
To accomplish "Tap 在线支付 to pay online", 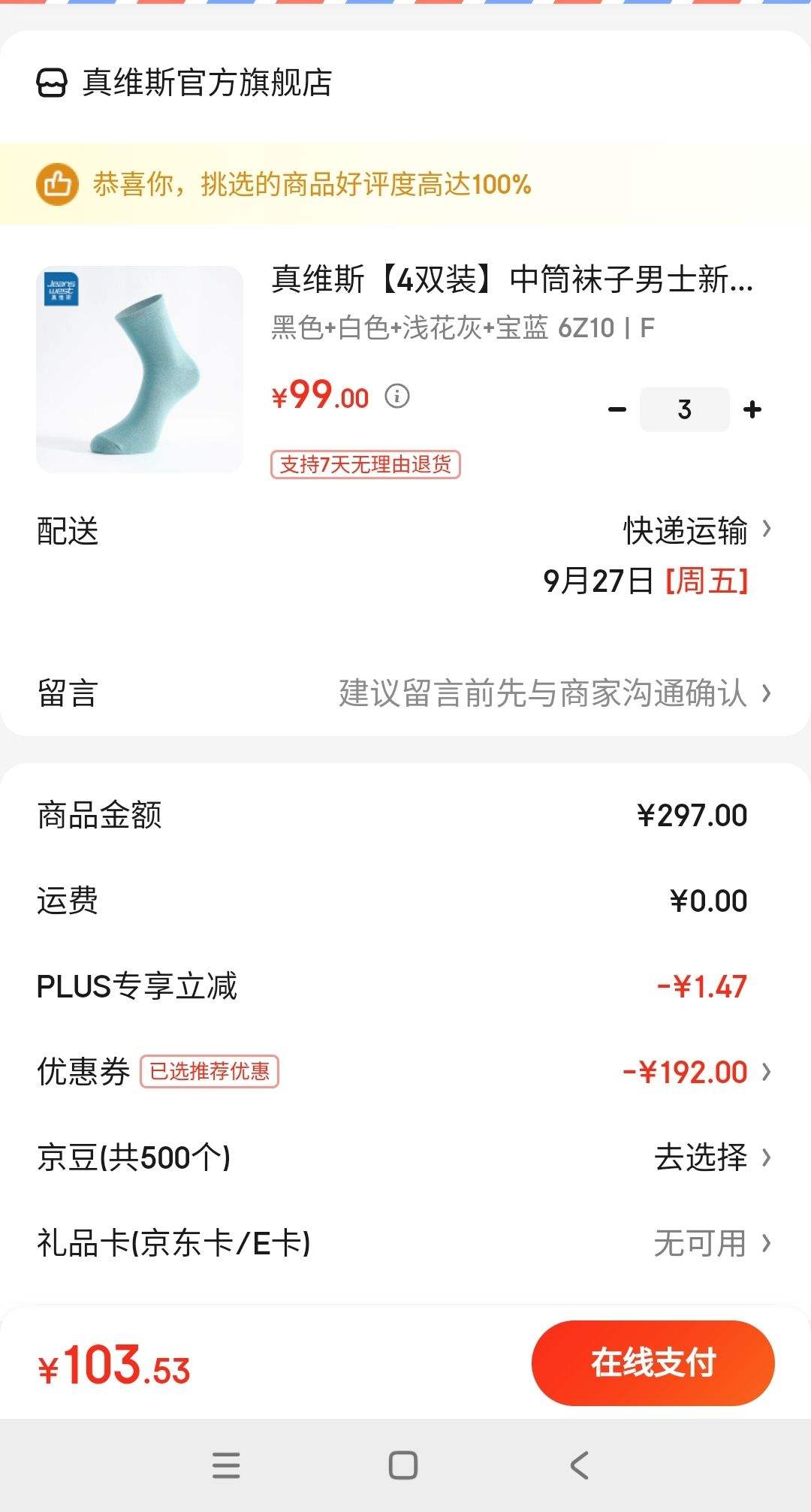I will (x=653, y=1363).
